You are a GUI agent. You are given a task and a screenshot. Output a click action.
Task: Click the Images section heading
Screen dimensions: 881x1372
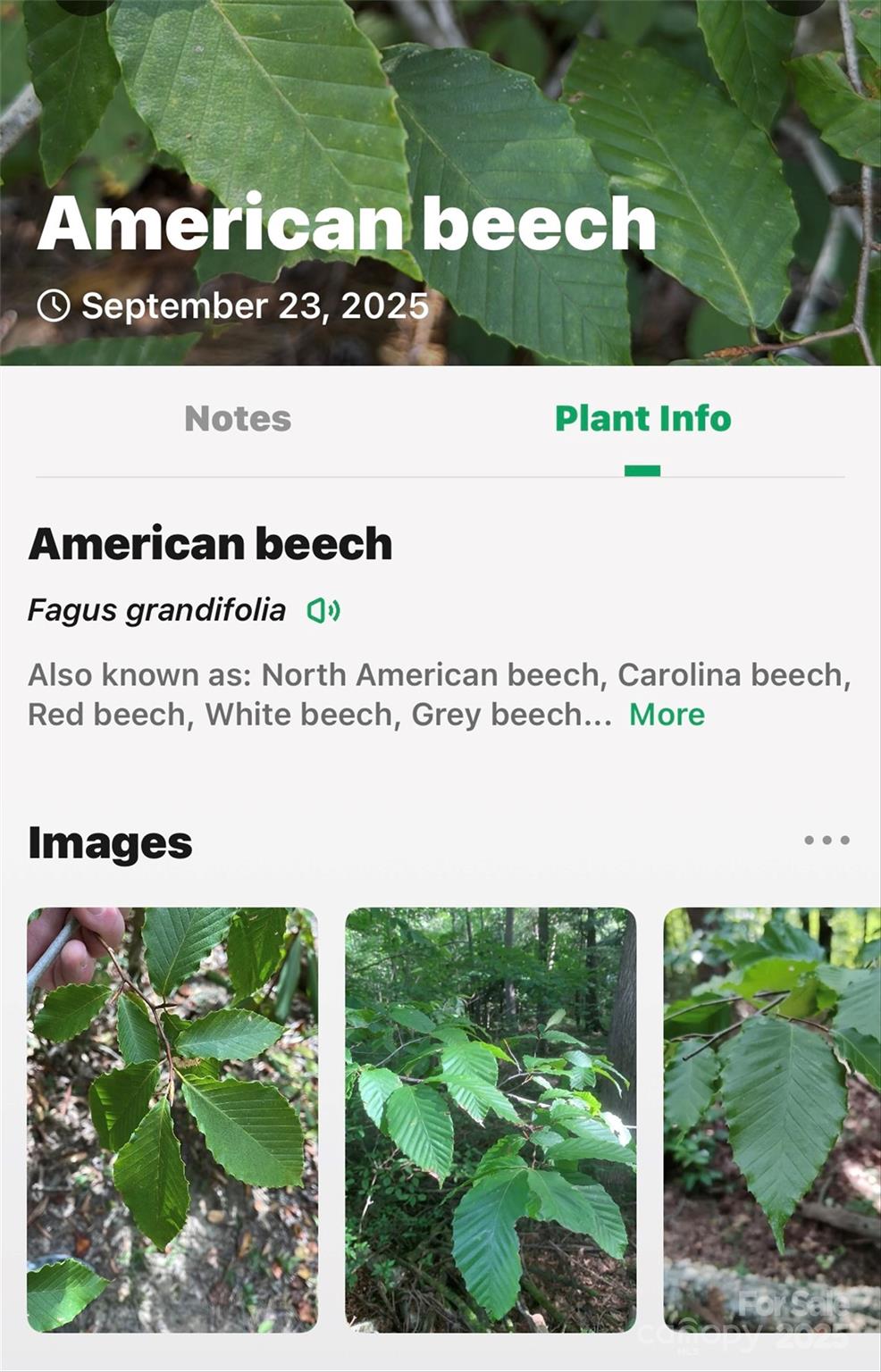[x=109, y=841]
